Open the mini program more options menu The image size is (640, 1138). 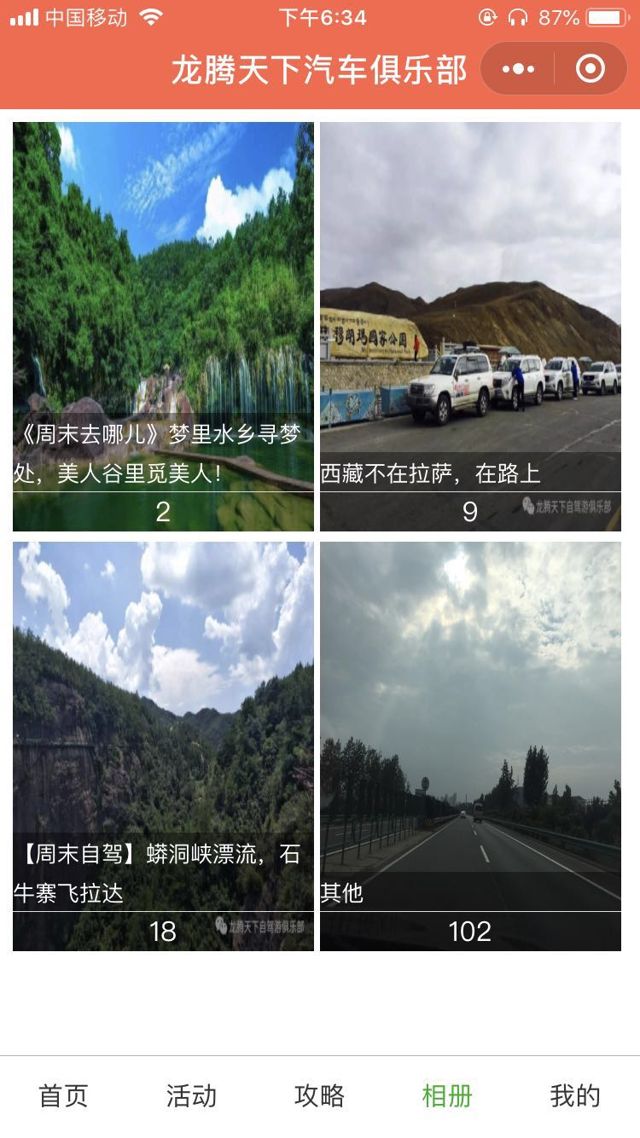click(518, 69)
